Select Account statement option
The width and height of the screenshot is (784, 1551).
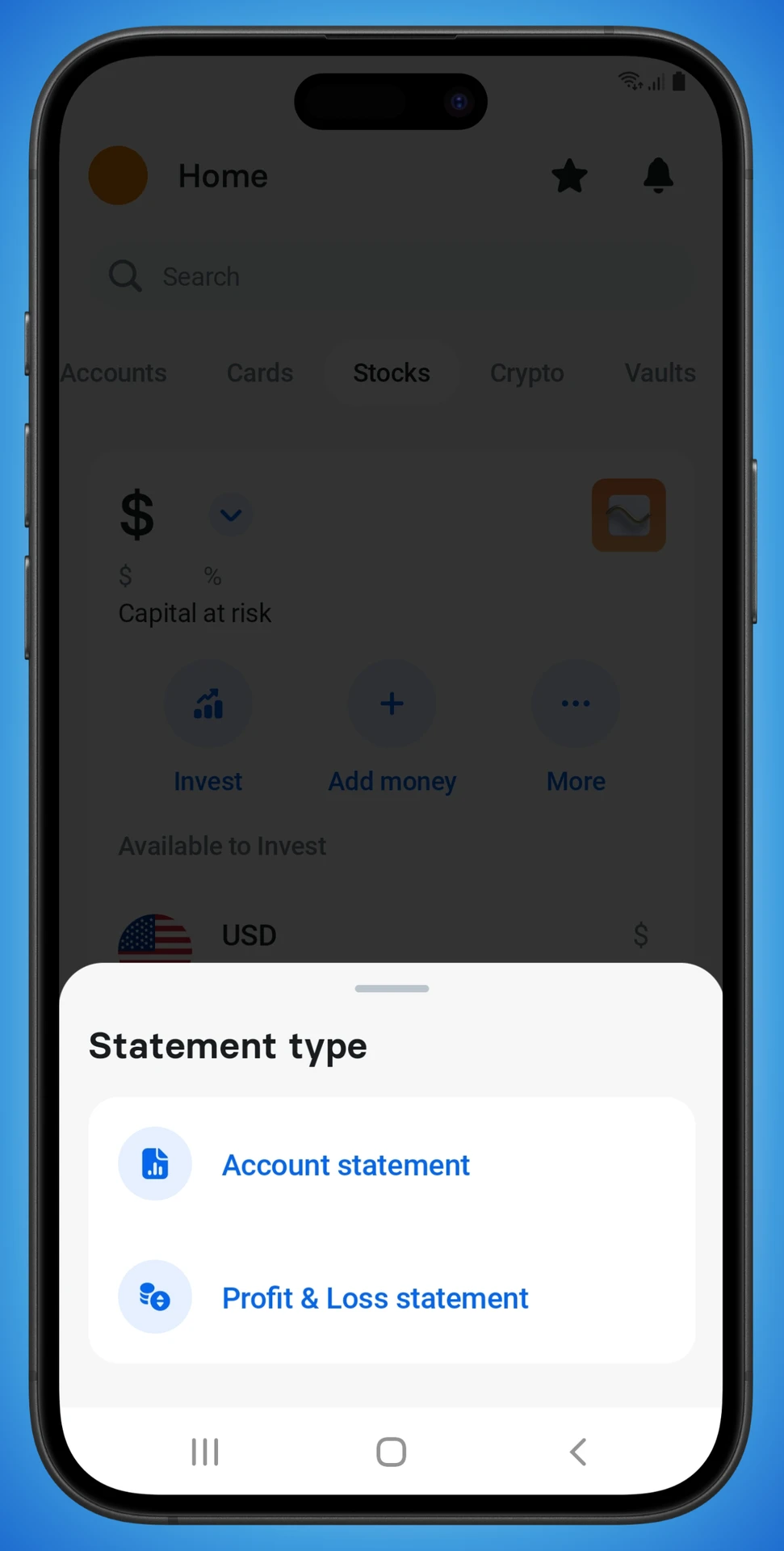[346, 1165]
